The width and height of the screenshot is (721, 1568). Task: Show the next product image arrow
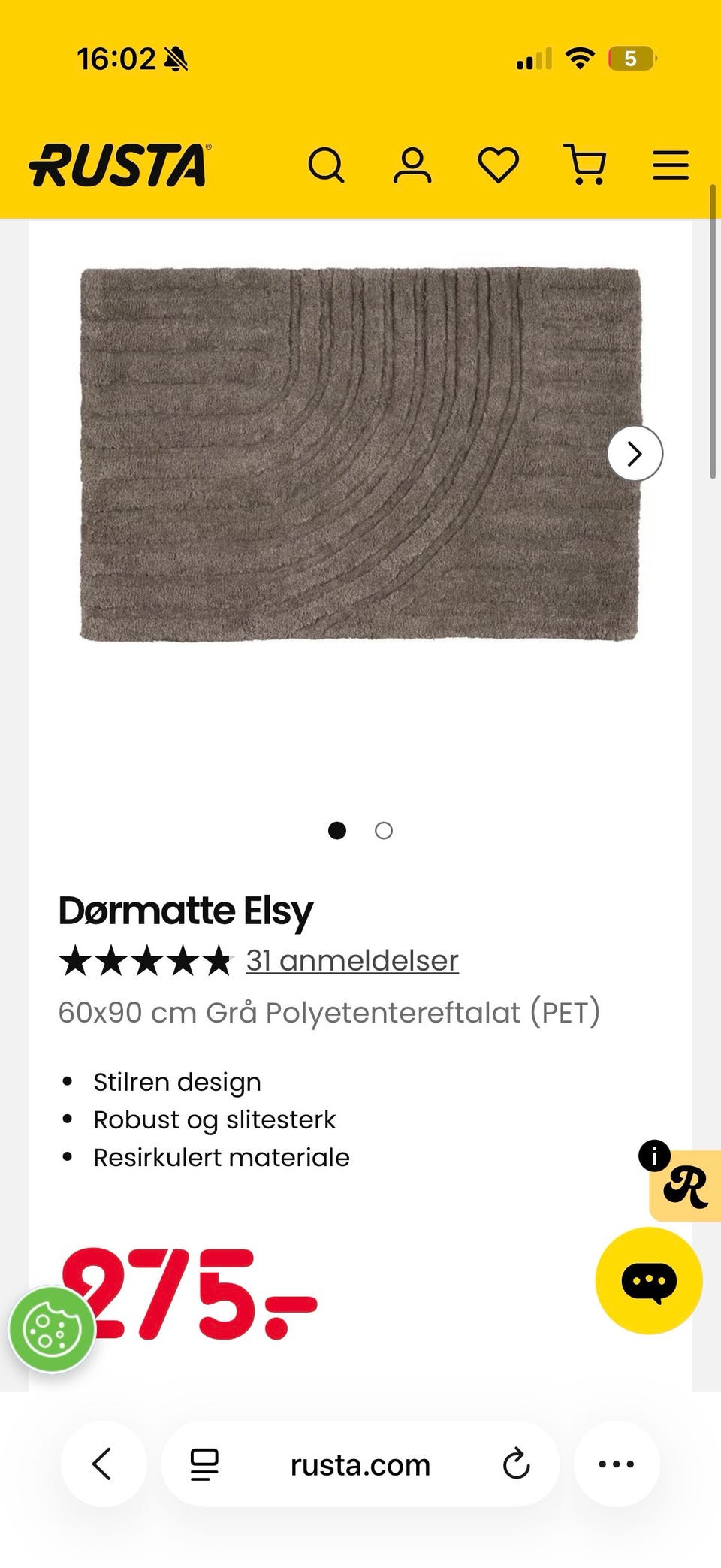[635, 453]
